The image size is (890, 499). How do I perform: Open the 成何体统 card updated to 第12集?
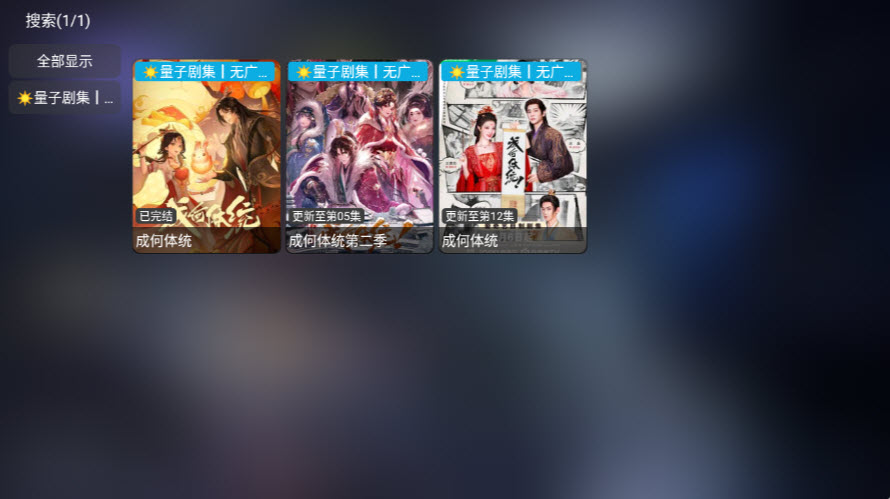[513, 156]
